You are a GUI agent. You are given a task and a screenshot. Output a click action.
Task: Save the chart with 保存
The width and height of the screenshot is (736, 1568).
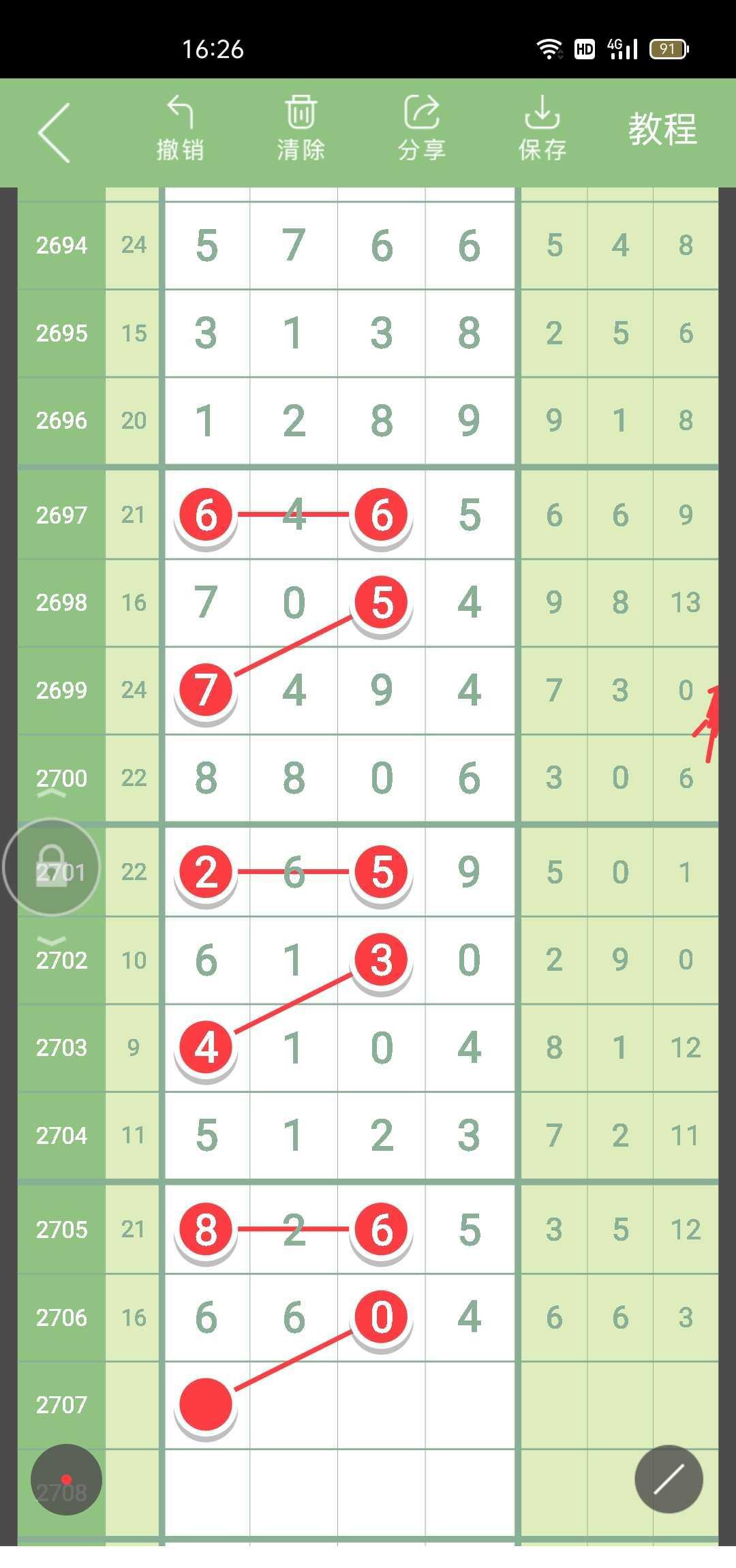[x=542, y=130]
